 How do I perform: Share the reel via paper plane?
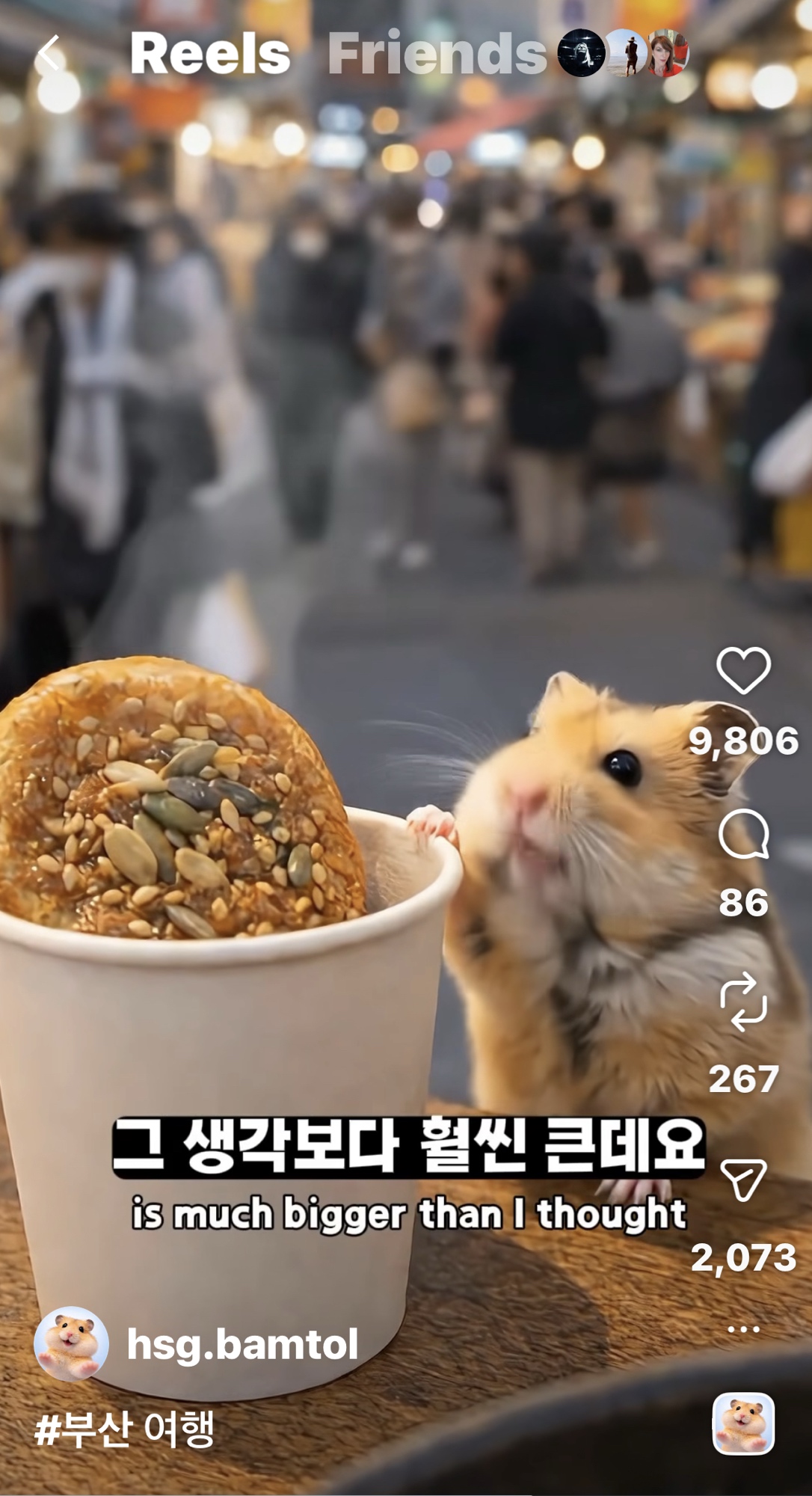point(743,1180)
